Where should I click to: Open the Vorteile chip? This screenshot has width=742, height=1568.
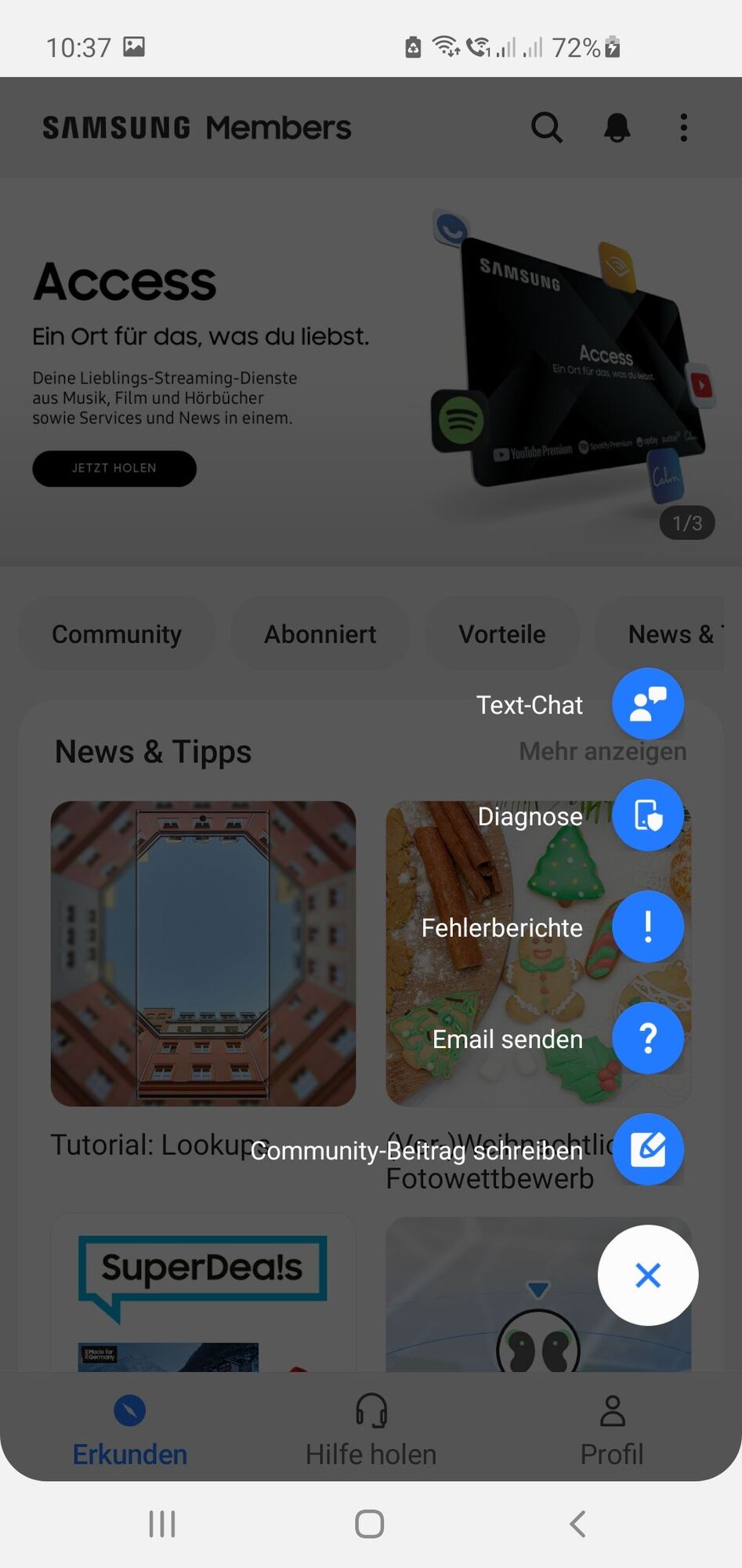(x=501, y=633)
